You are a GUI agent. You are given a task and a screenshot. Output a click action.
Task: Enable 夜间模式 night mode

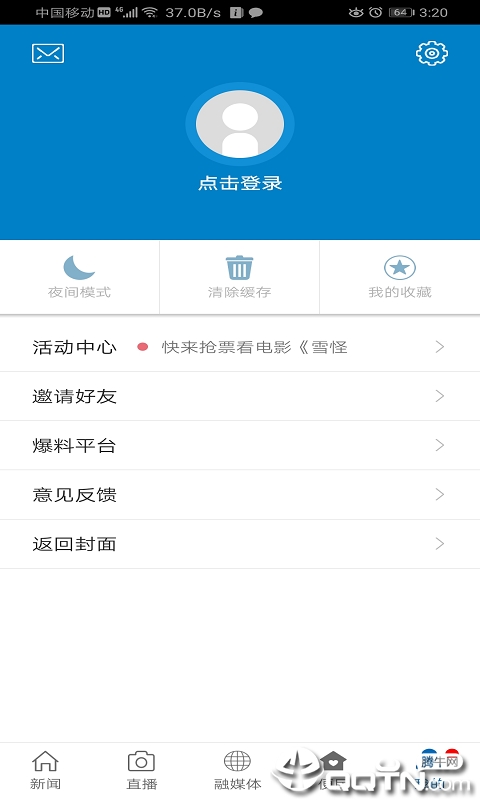tap(80, 277)
